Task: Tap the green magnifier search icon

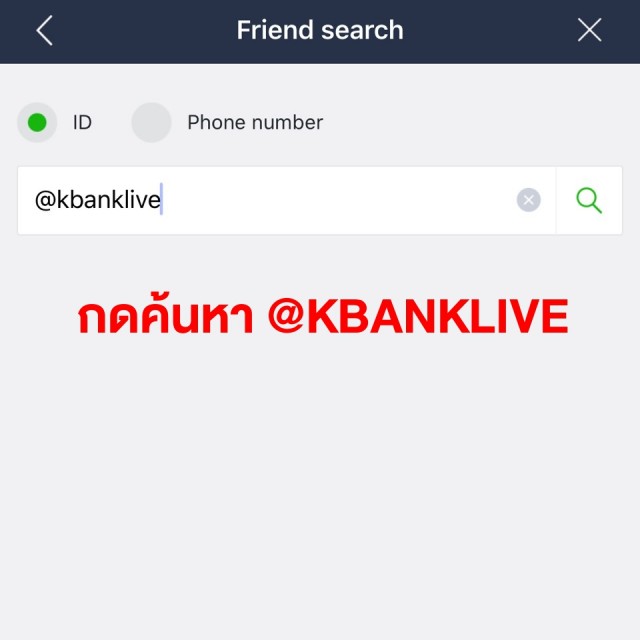Action: 589,201
